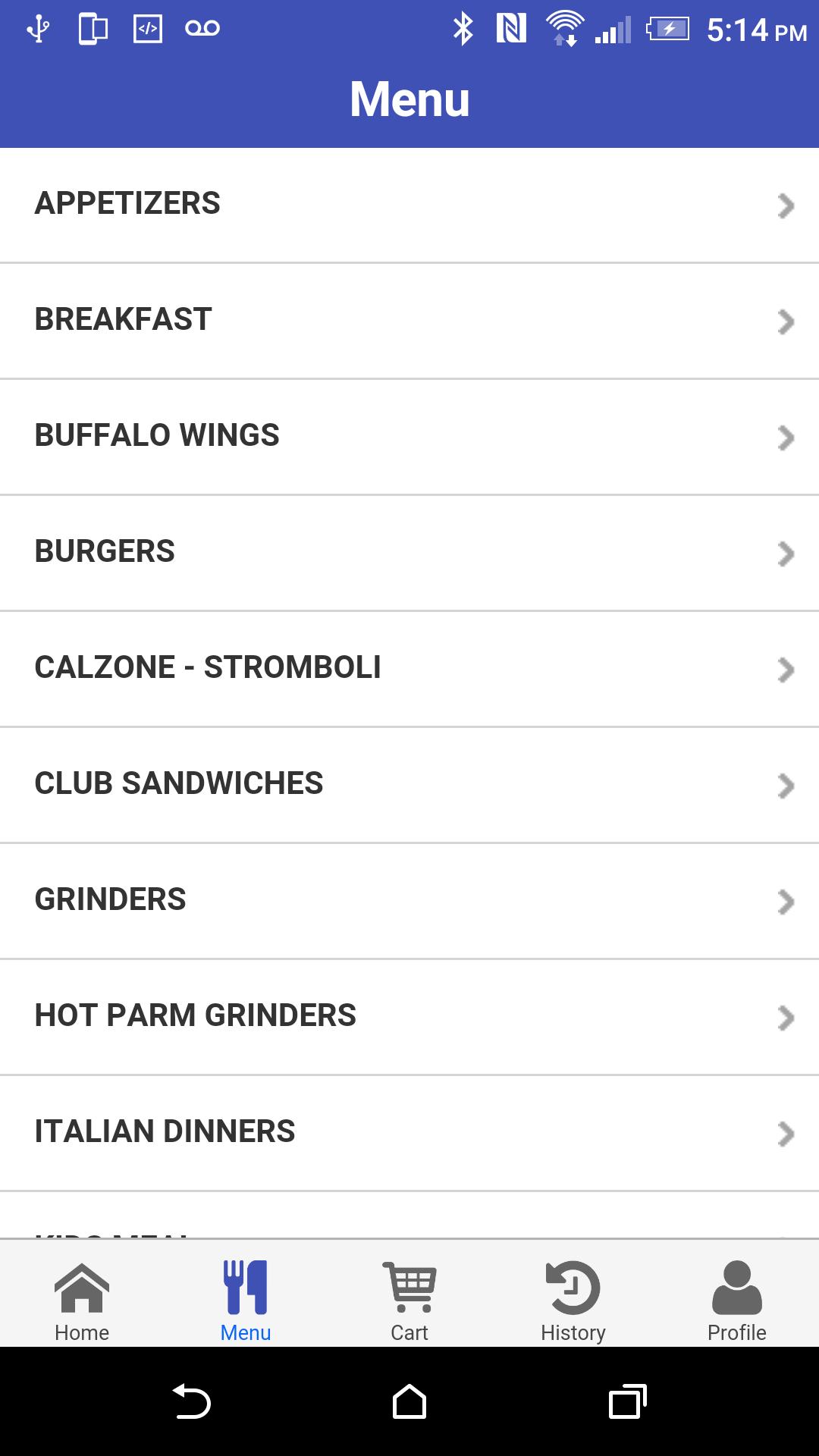Tap the Grinders row
This screenshot has height=1456, width=819.
point(409,901)
